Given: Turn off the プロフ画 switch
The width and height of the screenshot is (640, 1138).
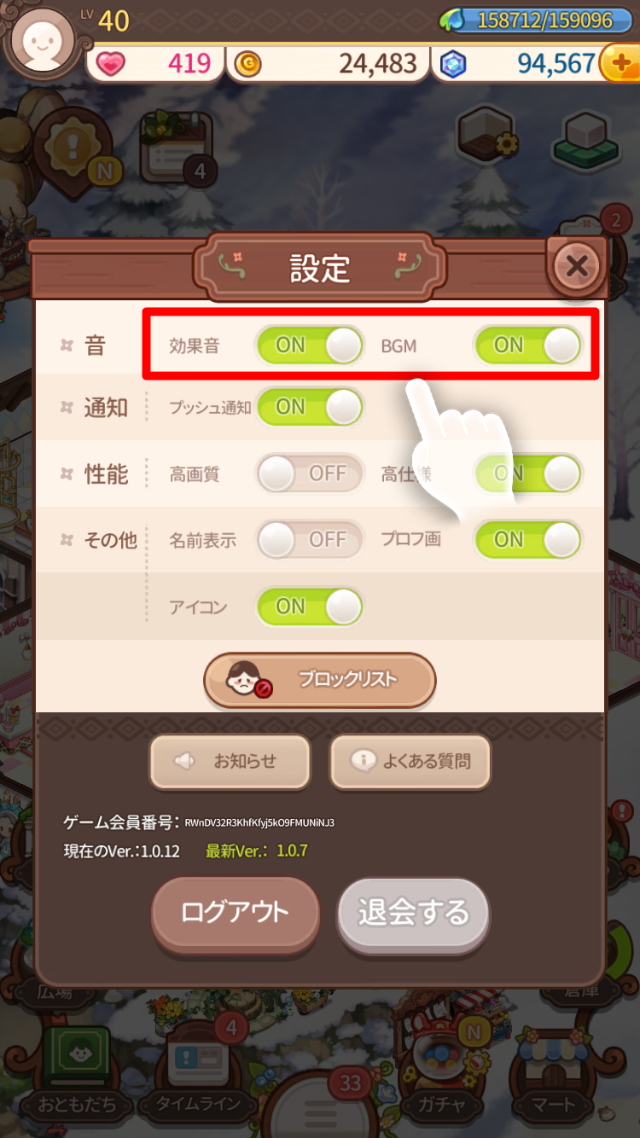Looking at the screenshot, I should pyautogui.click(x=527, y=540).
